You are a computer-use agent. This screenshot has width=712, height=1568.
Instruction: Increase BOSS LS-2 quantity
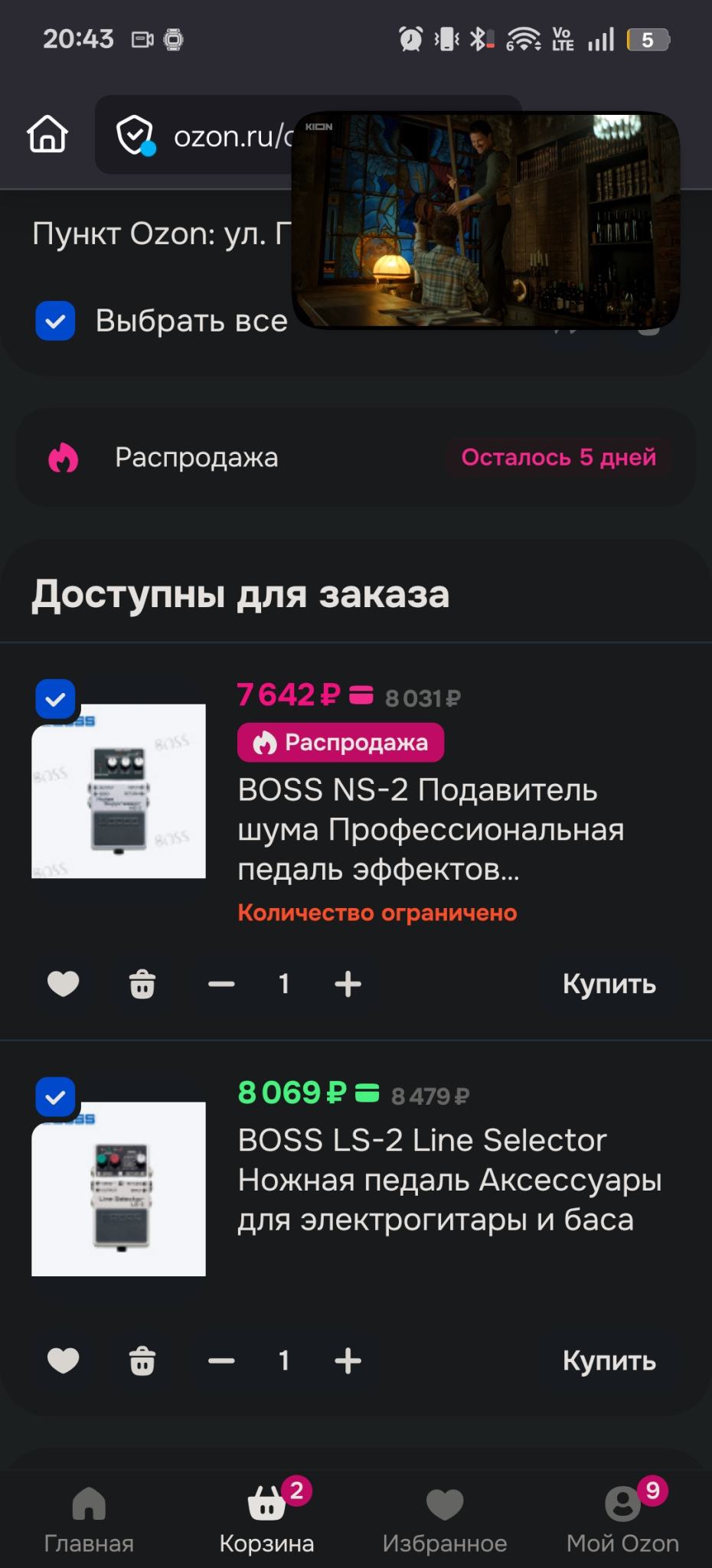pyautogui.click(x=348, y=1361)
